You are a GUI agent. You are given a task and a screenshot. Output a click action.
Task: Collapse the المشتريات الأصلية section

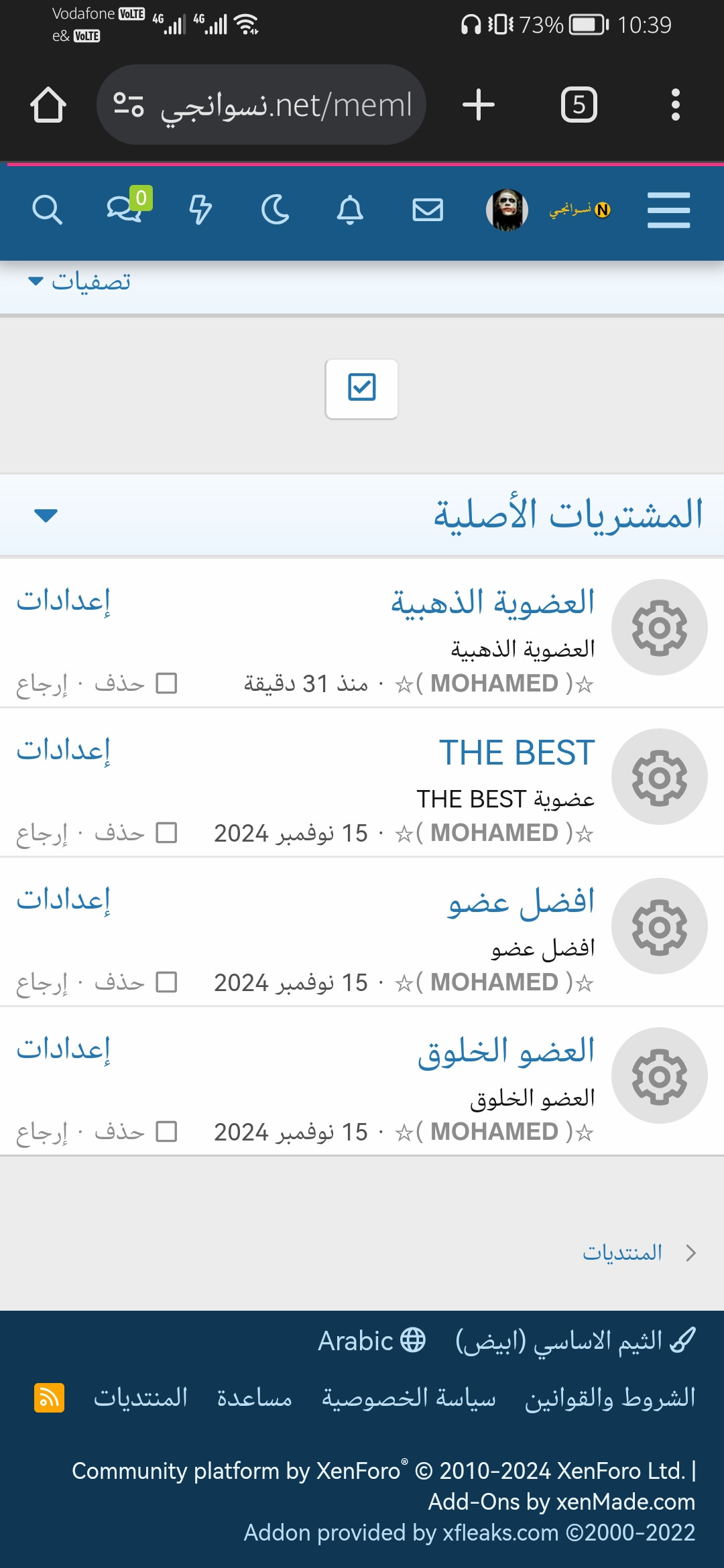[46, 515]
